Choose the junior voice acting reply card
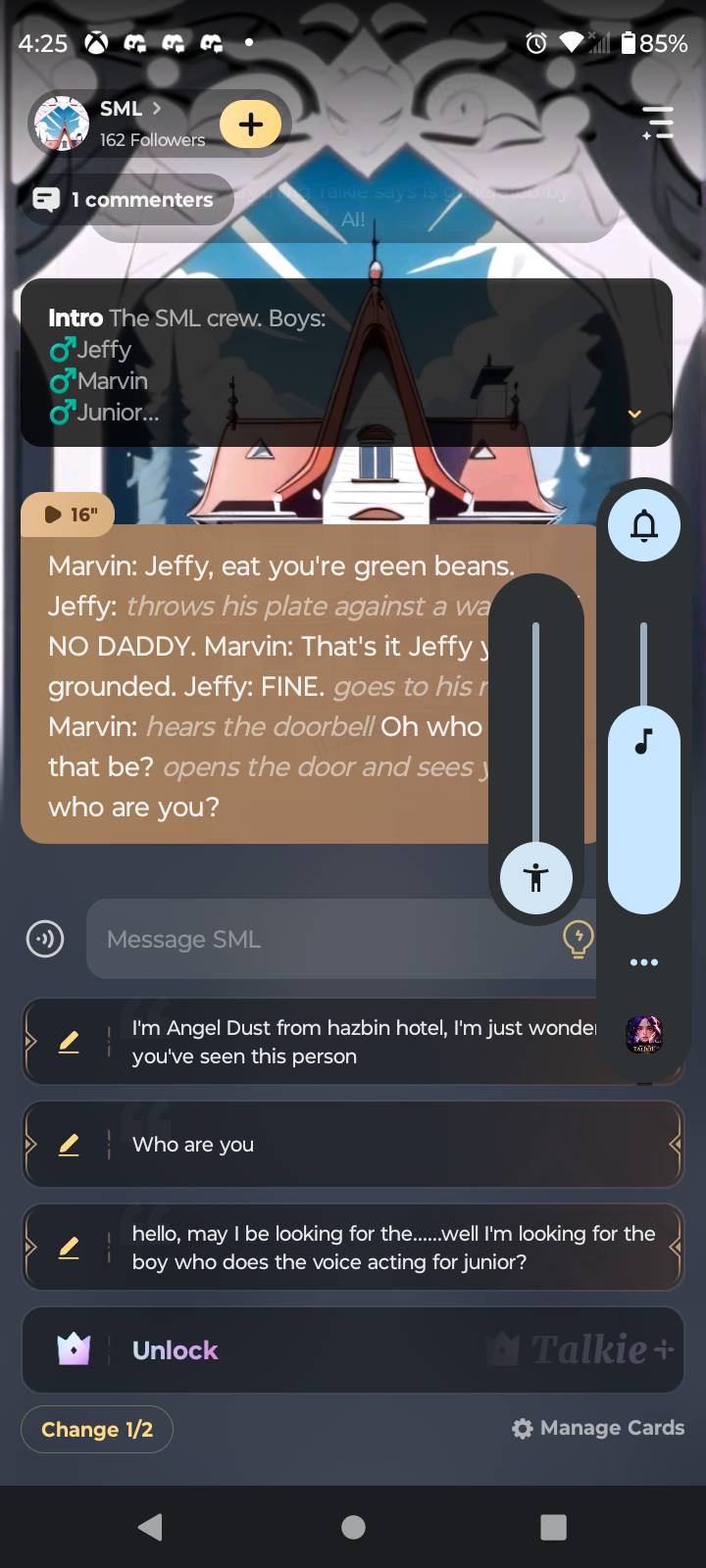Image resolution: width=706 pixels, height=1568 pixels. [x=392, y=1248]
